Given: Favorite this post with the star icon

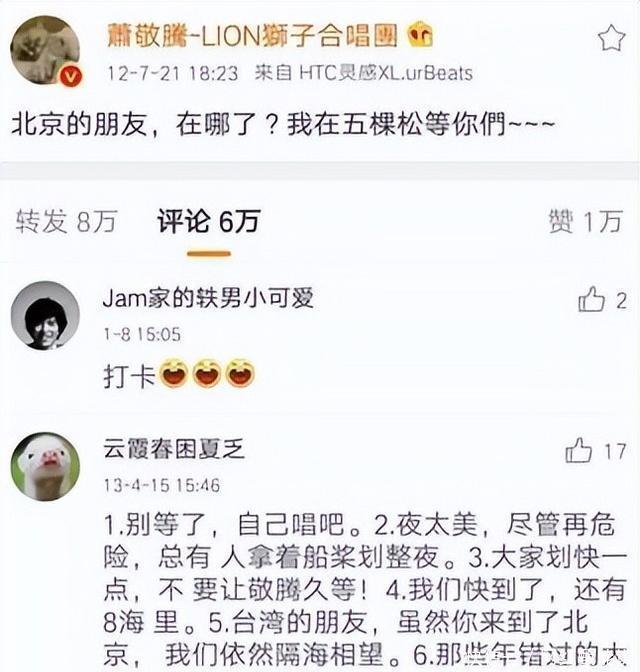Looking at the screenshot, I should (610, 39).
